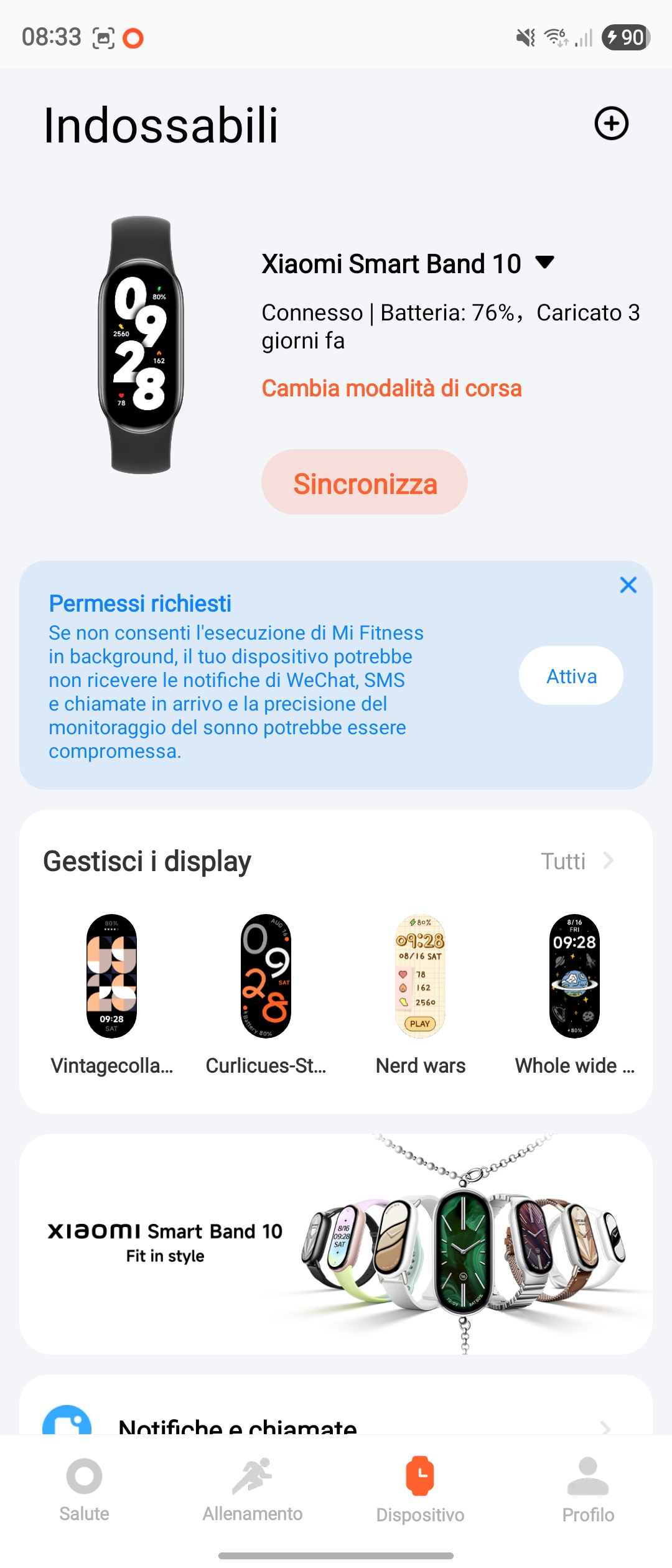Tap Cambia modalità di corsa link
The width and height of the screenshot is (672, 1568).
click(x=391, y=388)
